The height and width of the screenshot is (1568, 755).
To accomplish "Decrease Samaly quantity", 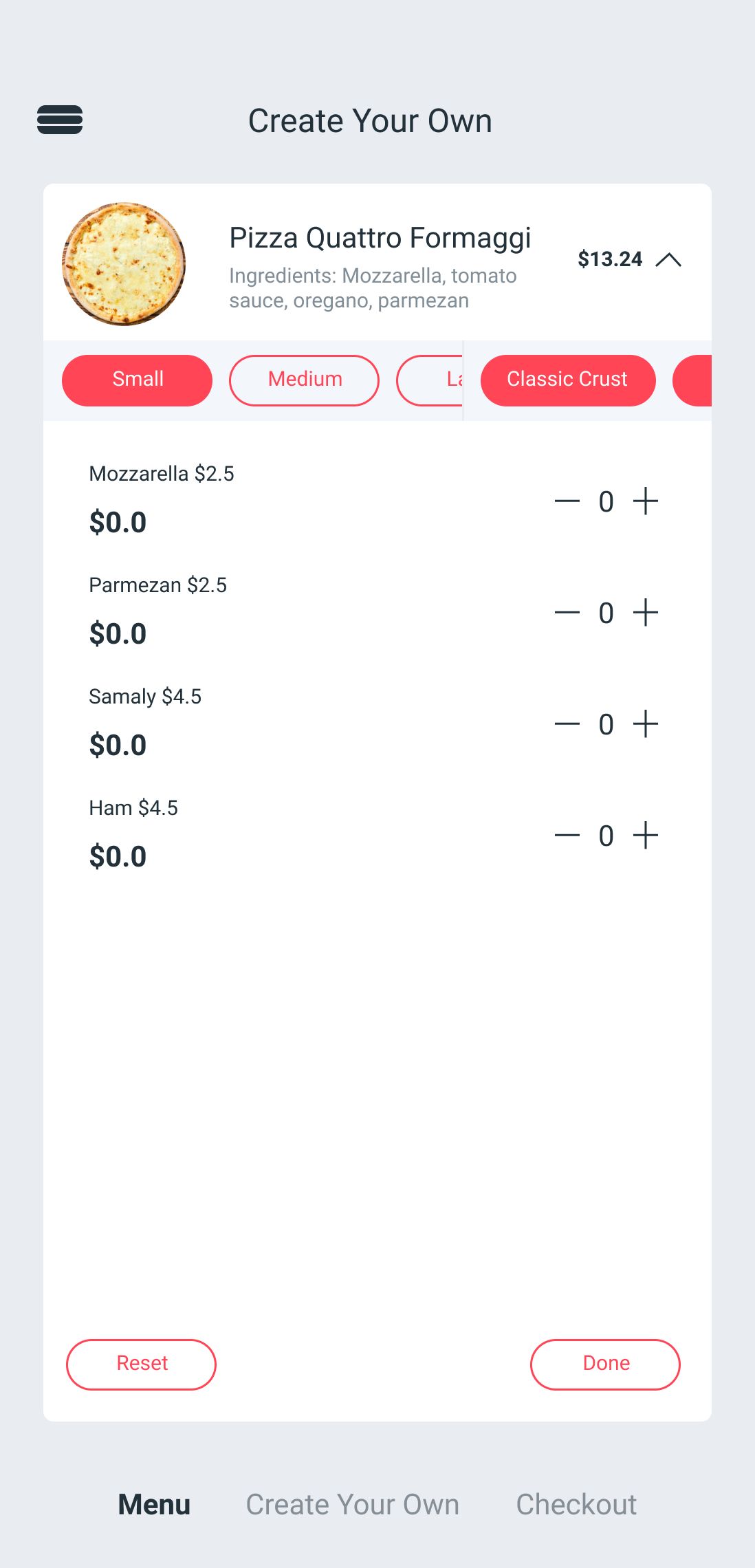I will [x=567, y=723].
